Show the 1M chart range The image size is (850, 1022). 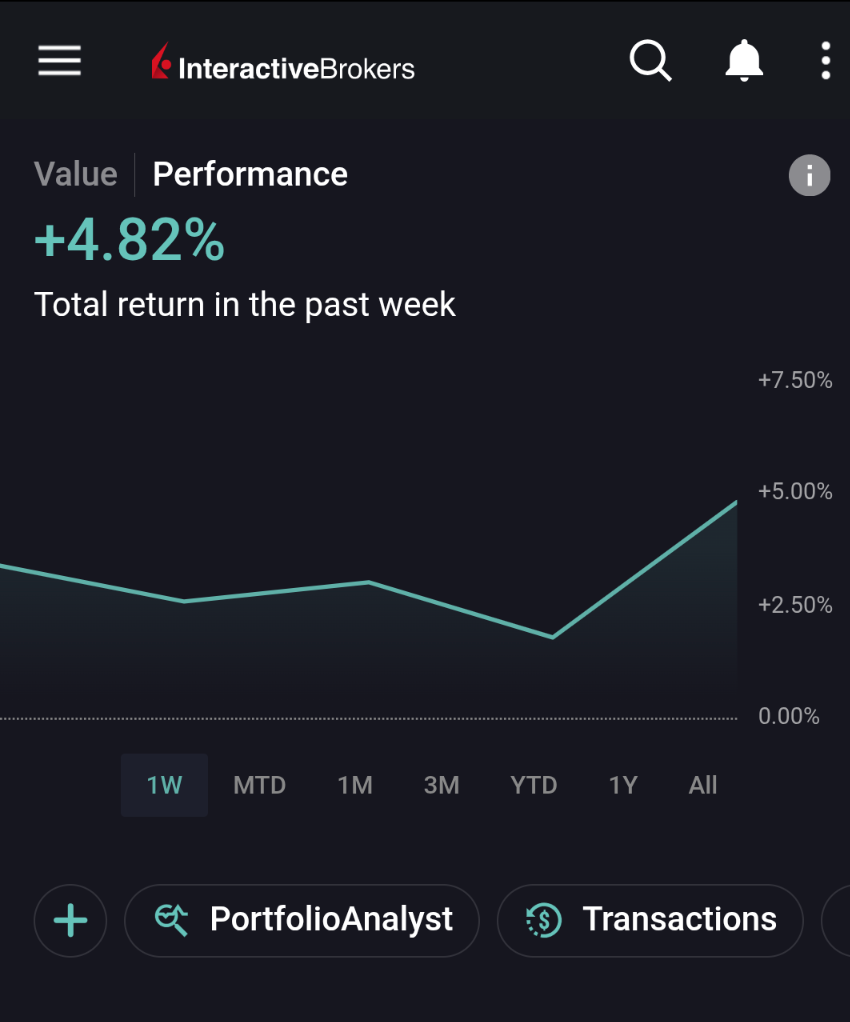pyautogui.click(x=355, y=785)
